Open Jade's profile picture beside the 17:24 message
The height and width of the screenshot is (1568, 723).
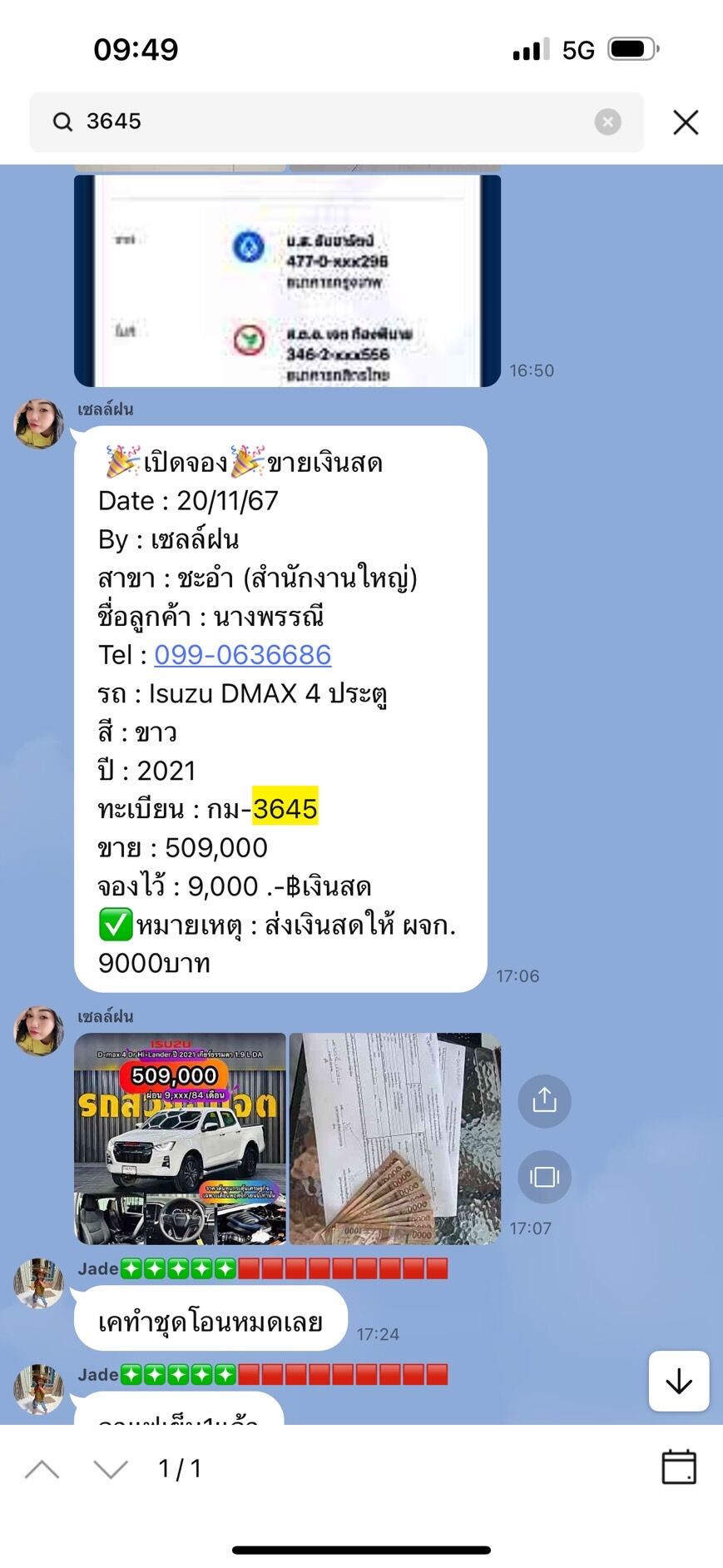pos(39,1283)
